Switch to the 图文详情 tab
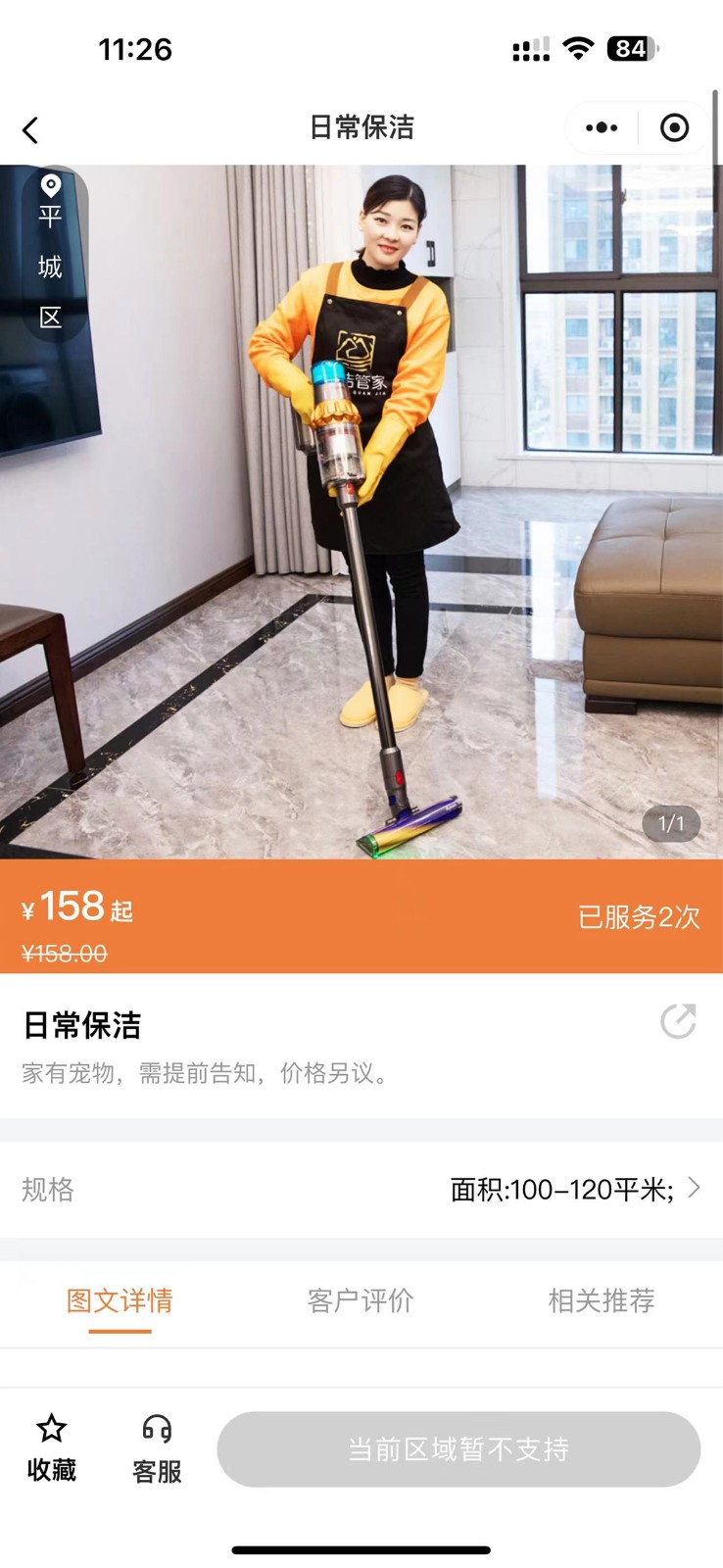The height and width of the screenshot is (1568, 723). [120, 1300]
